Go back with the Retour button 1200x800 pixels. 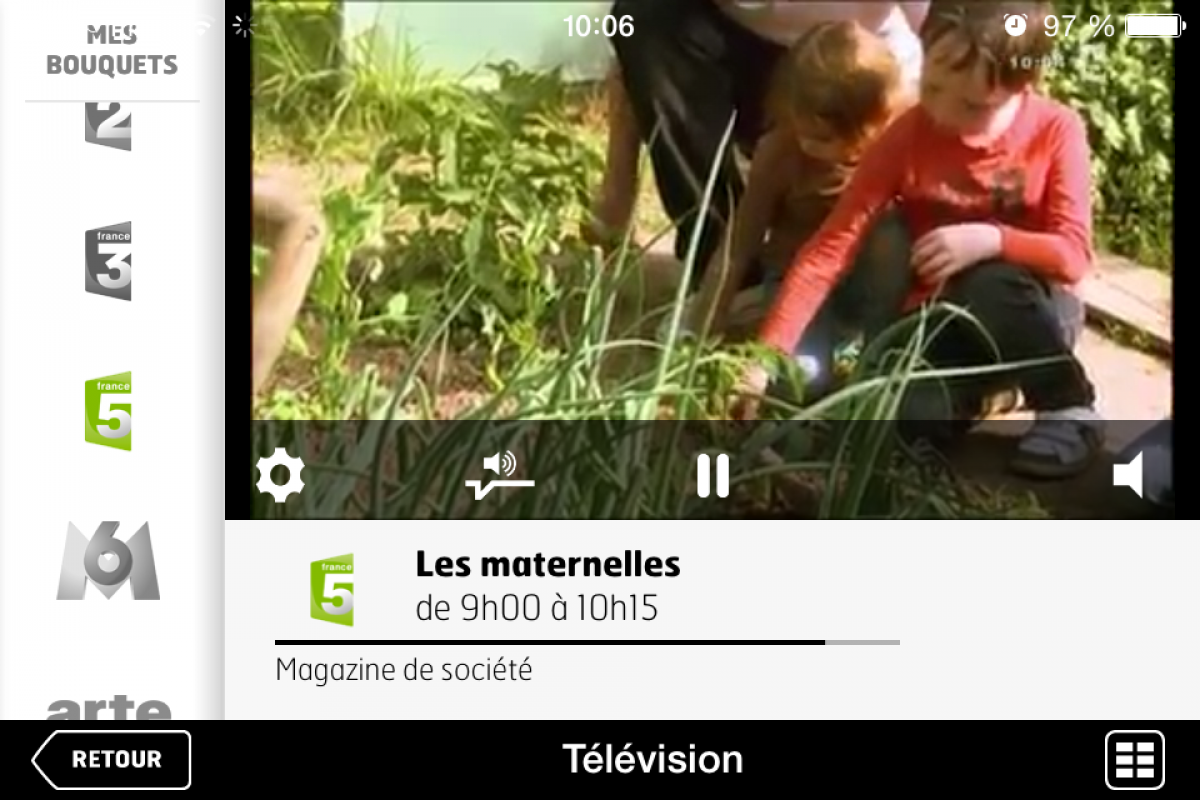click(111, 760)
